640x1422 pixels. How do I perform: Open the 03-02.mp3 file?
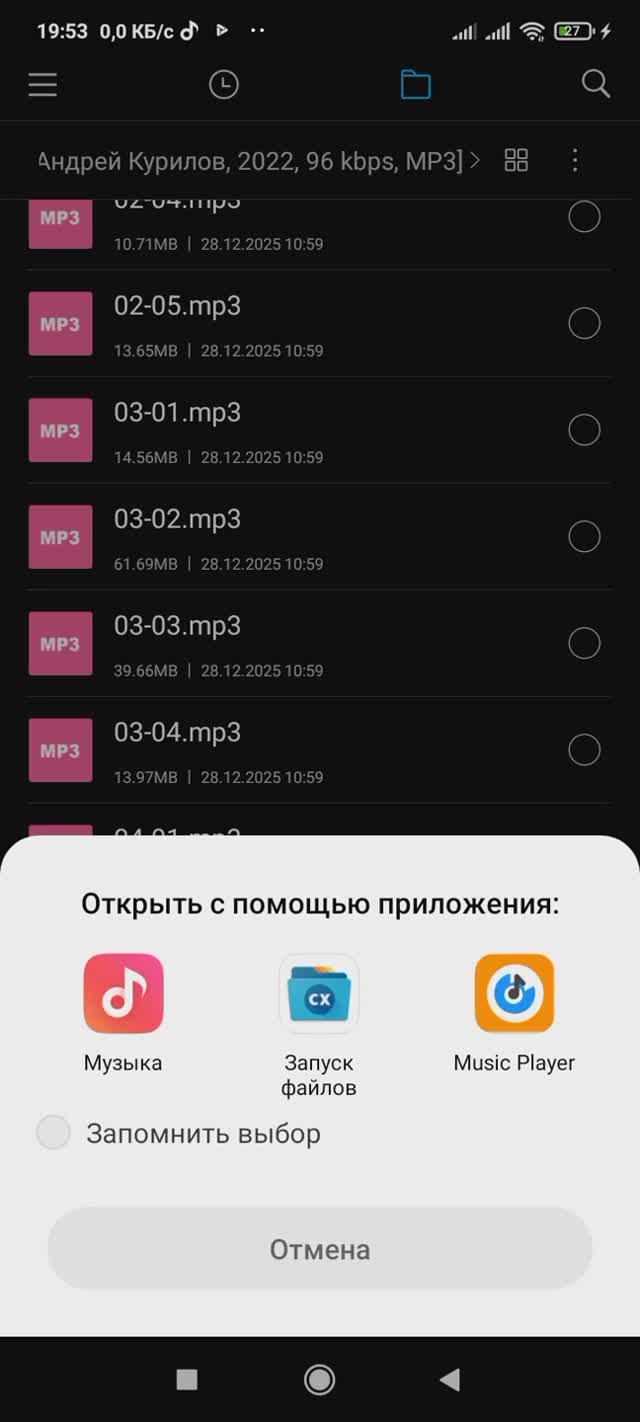178,520
